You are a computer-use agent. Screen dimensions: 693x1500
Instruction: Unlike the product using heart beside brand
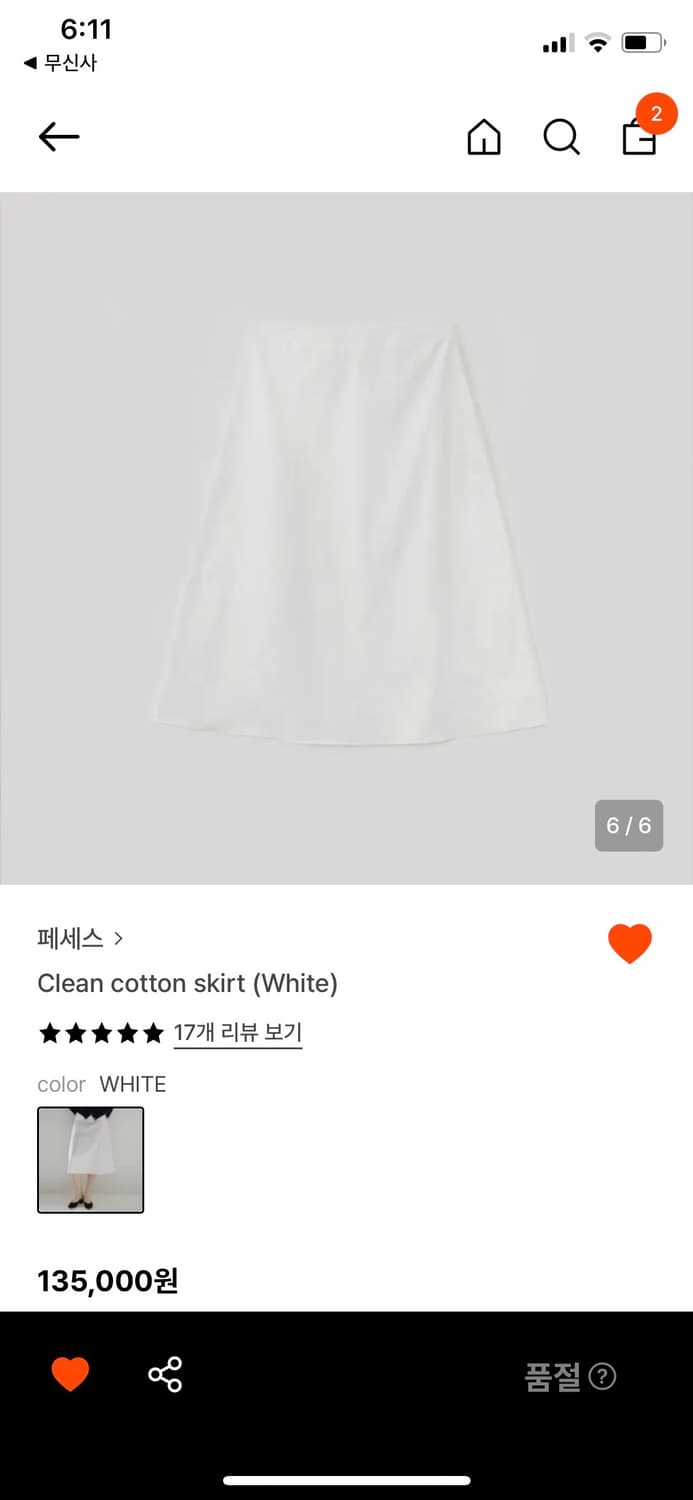pos(629,943)
